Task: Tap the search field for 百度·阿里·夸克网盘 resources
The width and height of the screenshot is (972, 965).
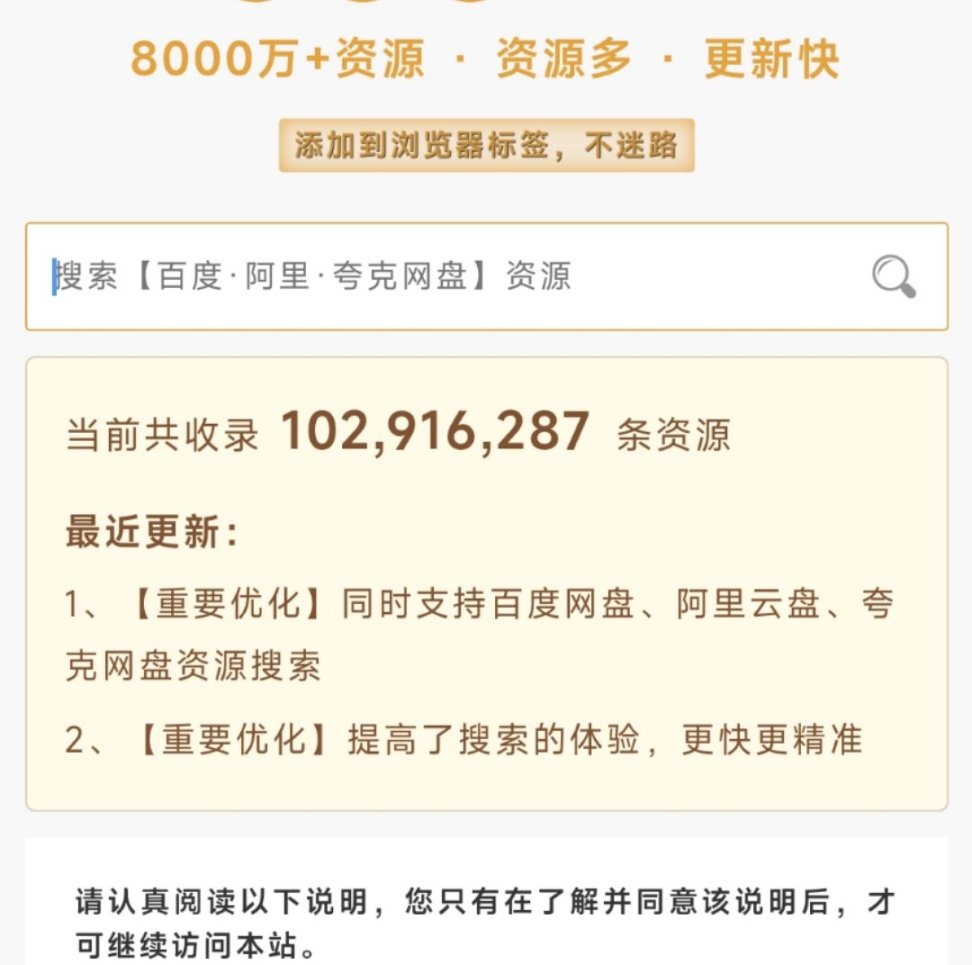Action: coord(440,277)
